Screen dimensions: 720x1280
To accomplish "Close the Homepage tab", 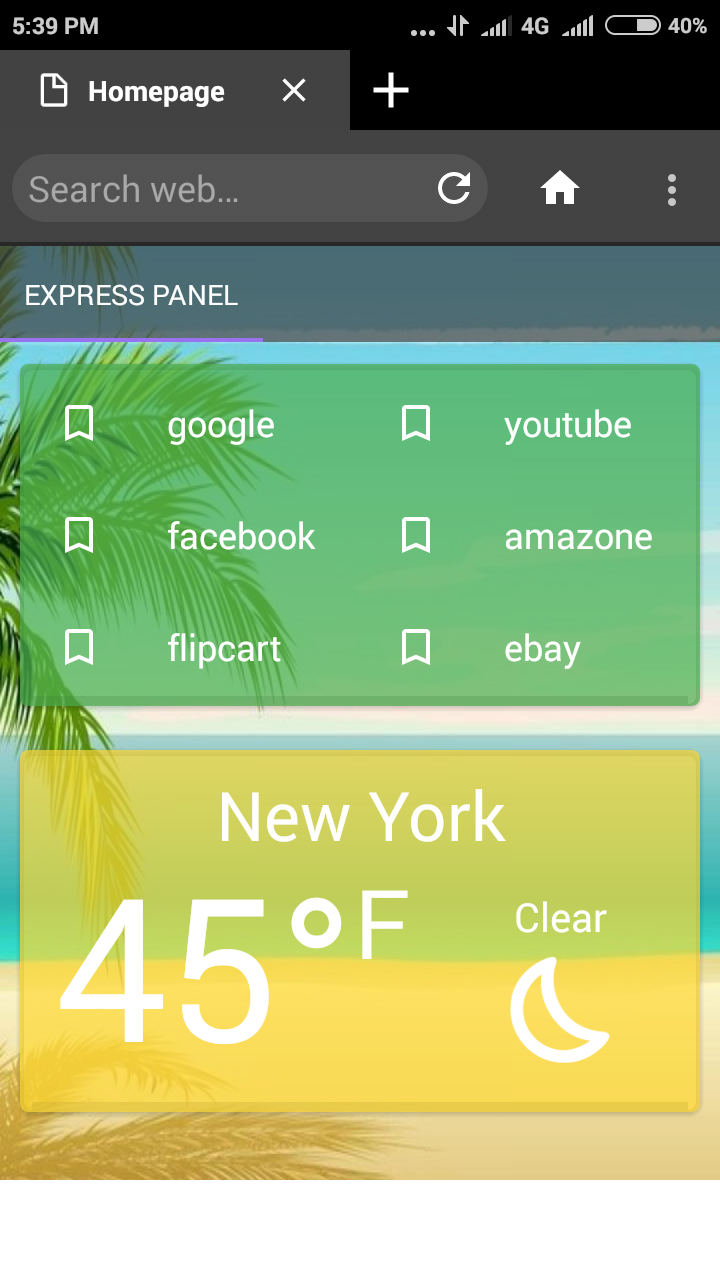I will (293, 90).
